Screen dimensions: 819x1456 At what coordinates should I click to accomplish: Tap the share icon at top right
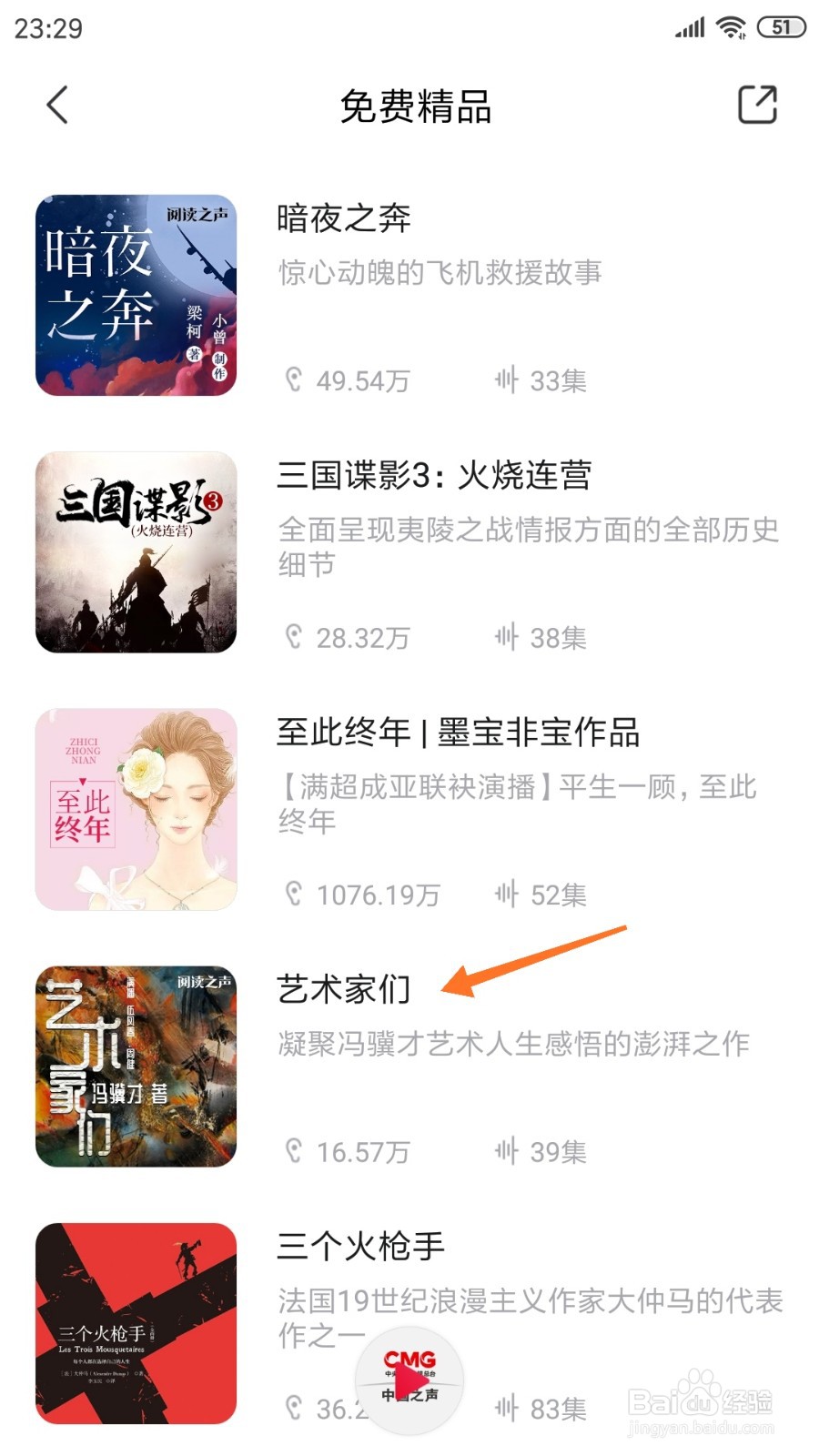click(x=758, y=105)
